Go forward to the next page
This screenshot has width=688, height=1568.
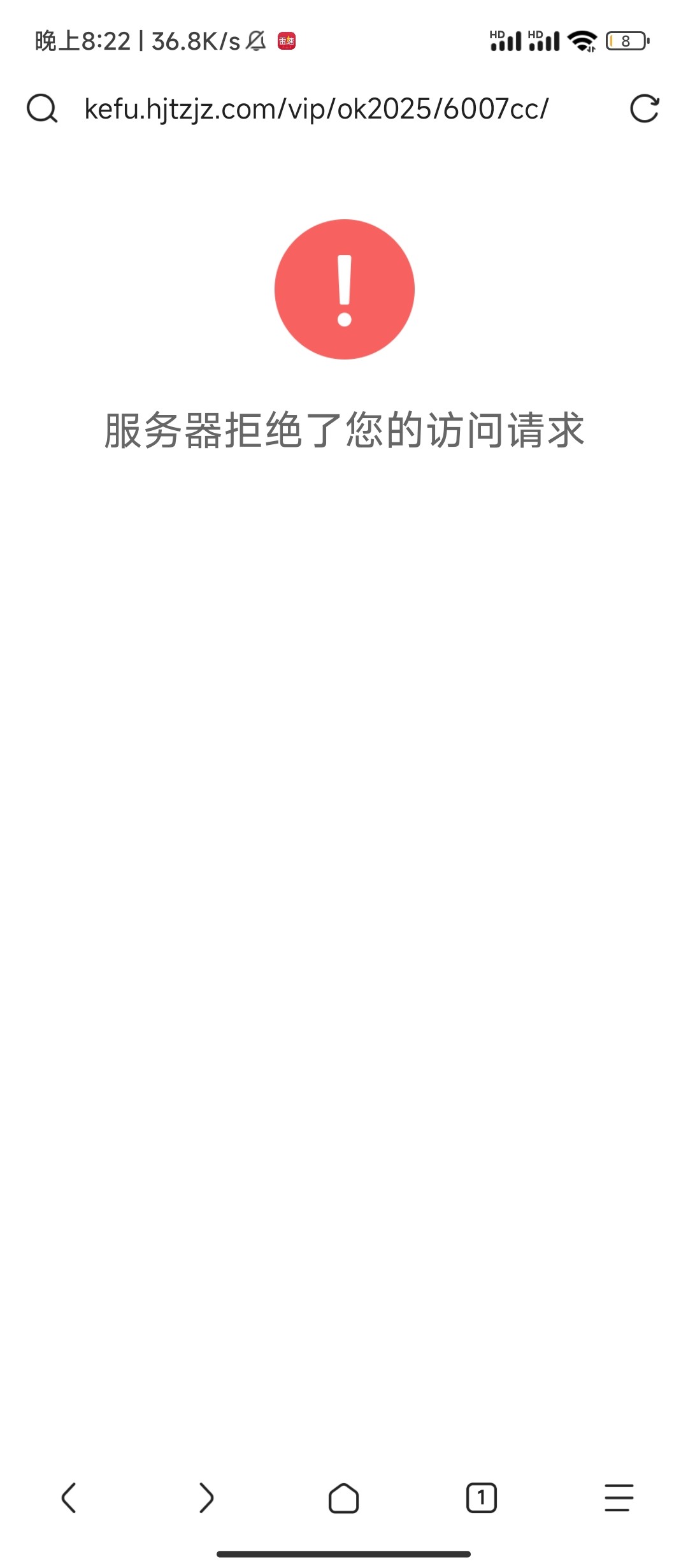click(x=206, y=1497)
